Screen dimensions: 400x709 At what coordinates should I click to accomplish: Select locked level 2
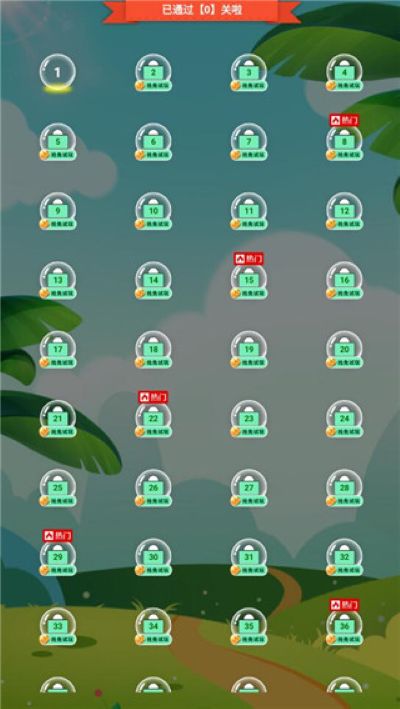[153, 73]
